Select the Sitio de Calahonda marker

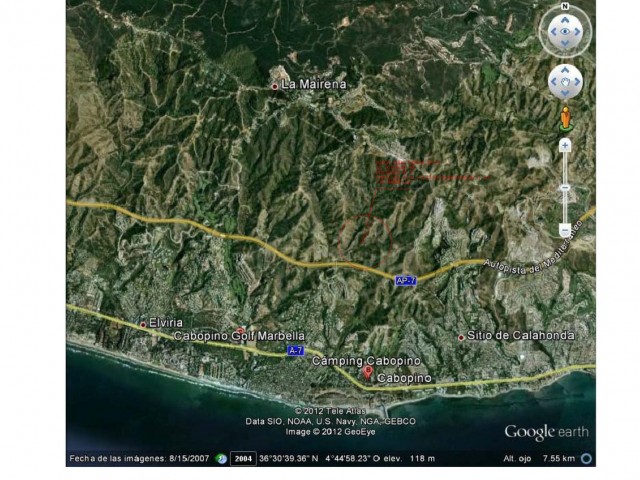tap(461, 337)
